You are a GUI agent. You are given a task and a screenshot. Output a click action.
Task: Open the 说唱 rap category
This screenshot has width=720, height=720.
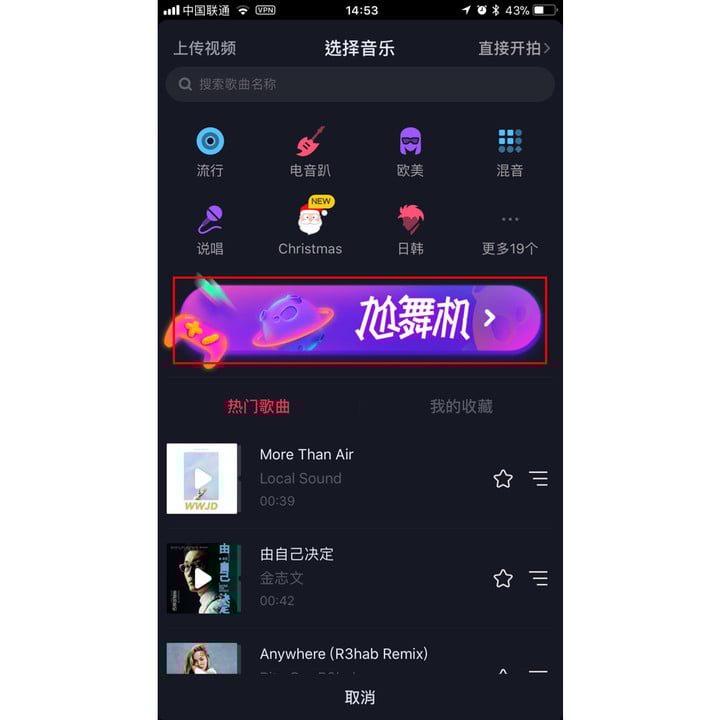point(210,230)
